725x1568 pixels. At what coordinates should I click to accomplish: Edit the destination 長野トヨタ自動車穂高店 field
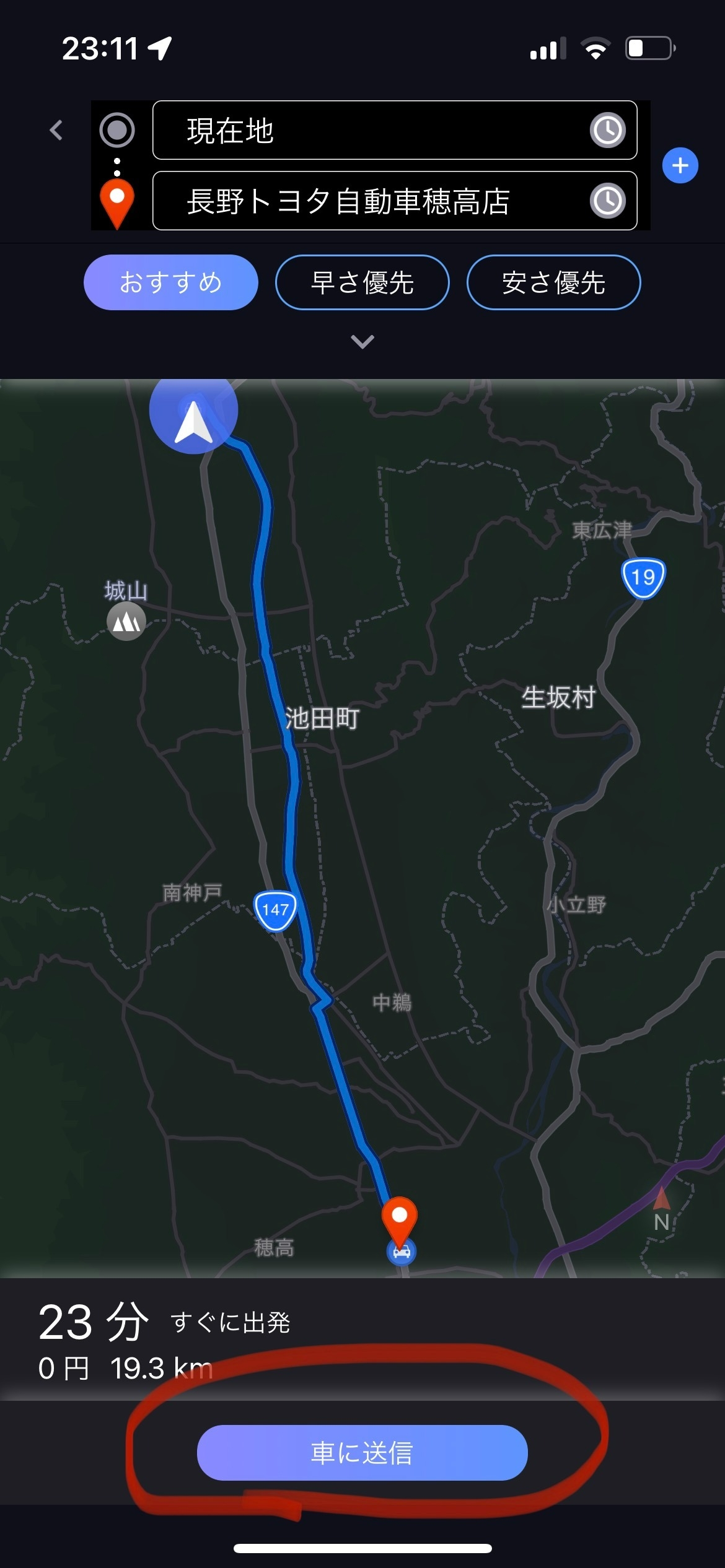(372, 201)
